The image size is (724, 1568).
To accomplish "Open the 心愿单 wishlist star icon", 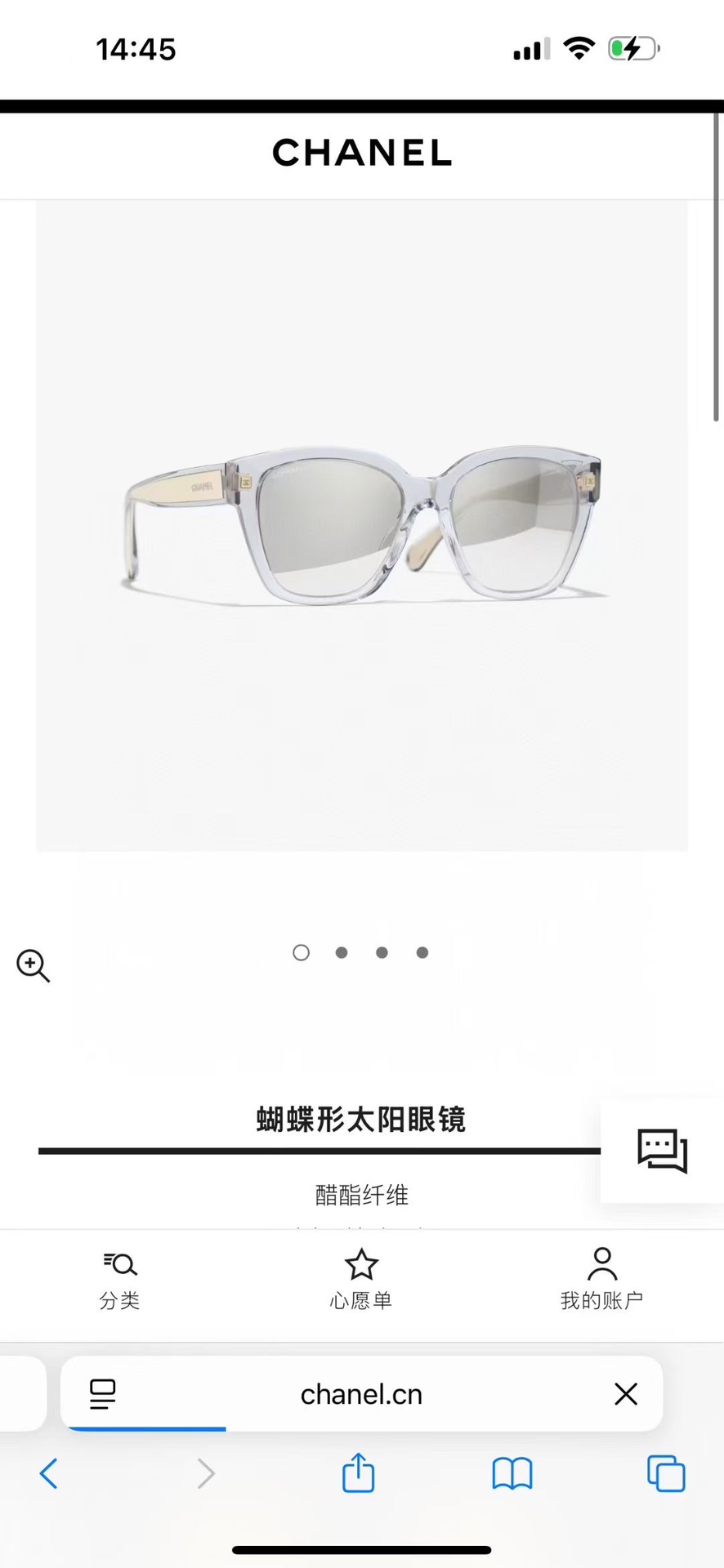I will [x=360, y=1264].
